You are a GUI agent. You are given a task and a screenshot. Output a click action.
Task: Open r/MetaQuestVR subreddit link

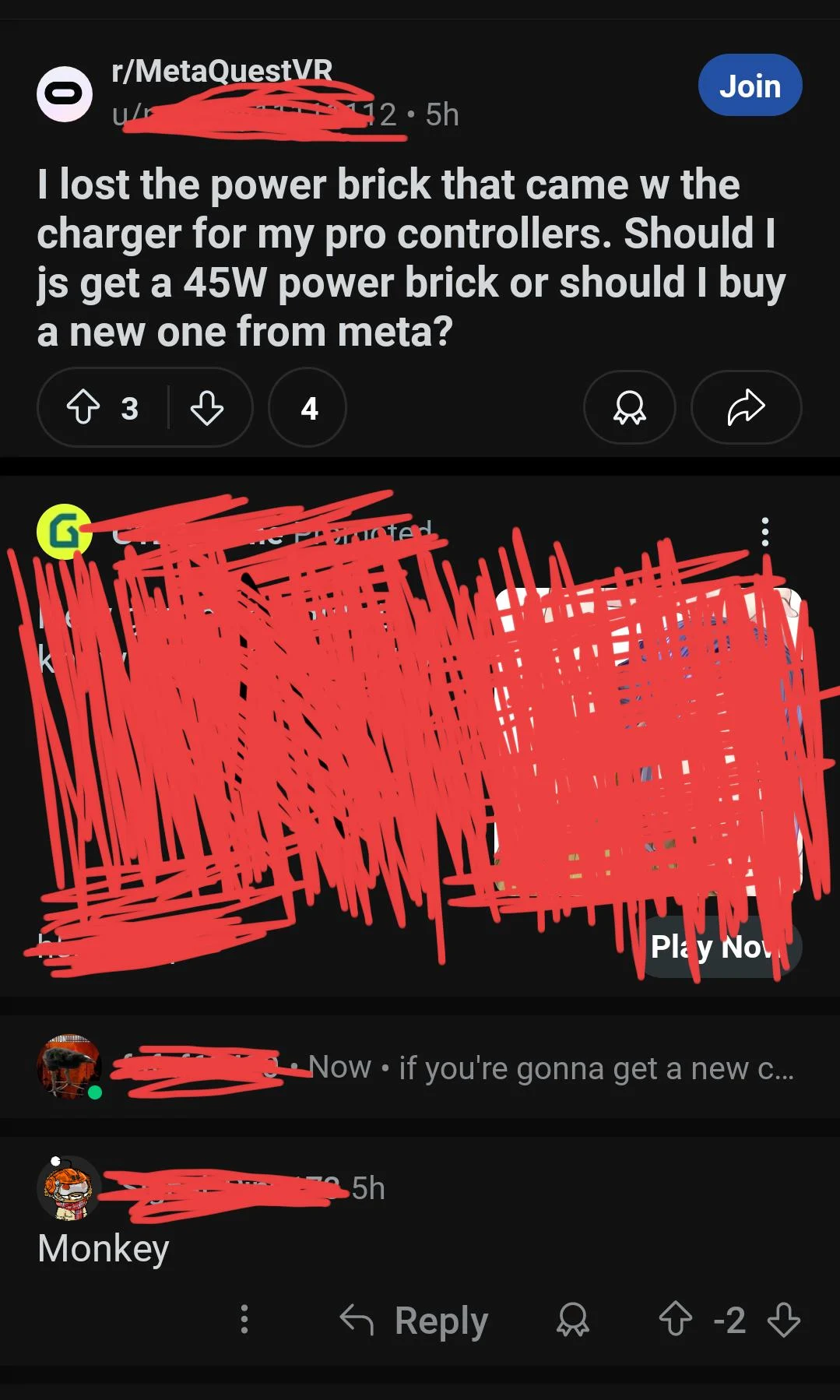pos(222,71)
